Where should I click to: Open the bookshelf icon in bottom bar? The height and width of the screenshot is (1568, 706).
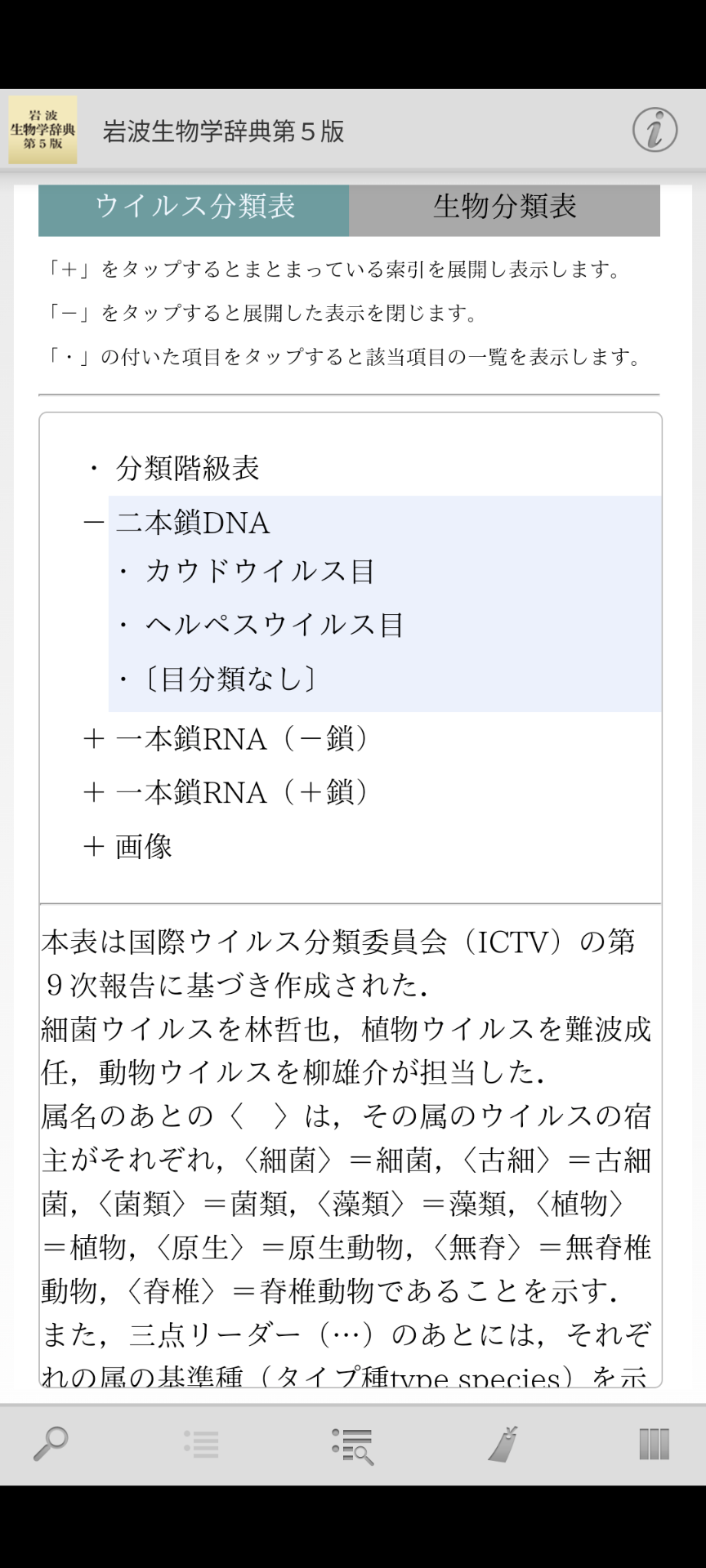[654, 1443]
